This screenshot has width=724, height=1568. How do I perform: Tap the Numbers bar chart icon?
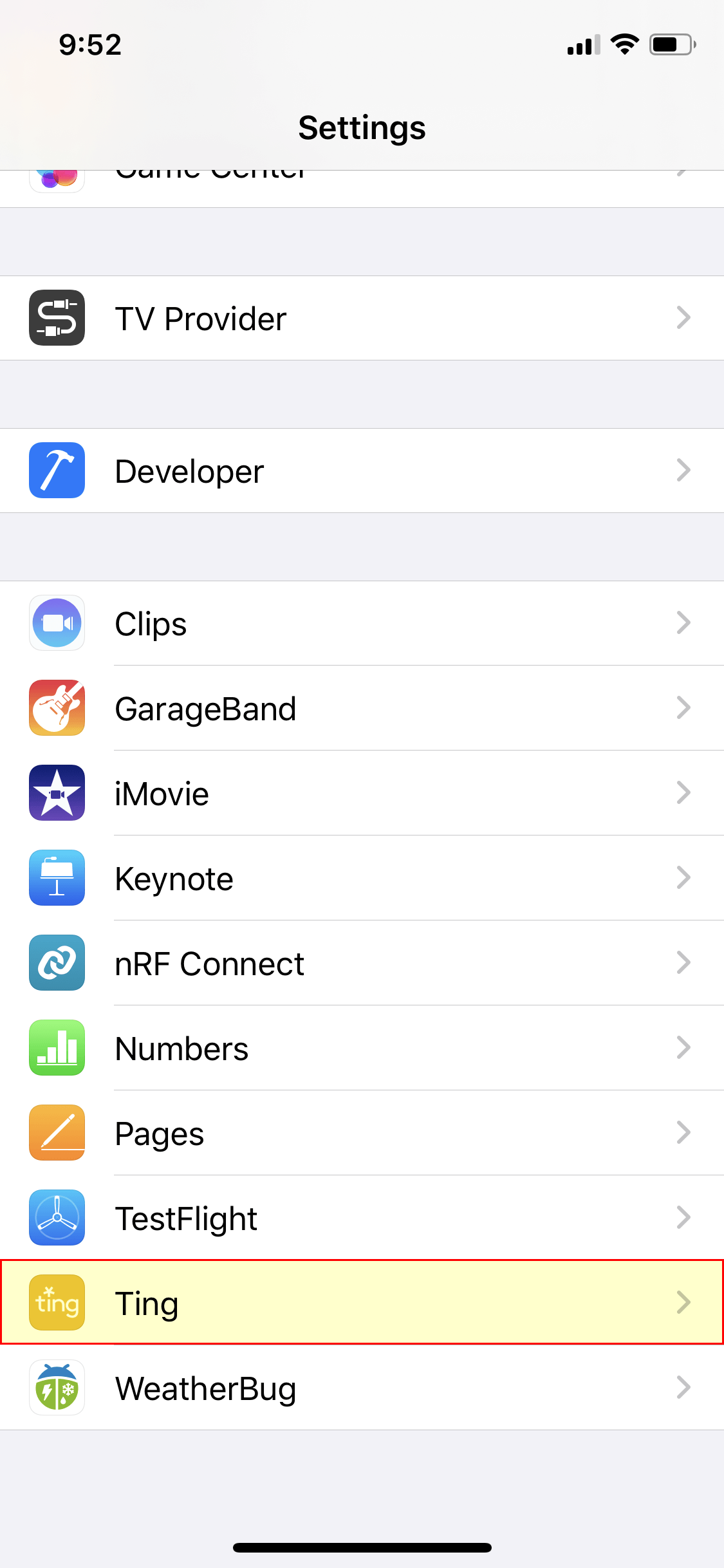57,1048
